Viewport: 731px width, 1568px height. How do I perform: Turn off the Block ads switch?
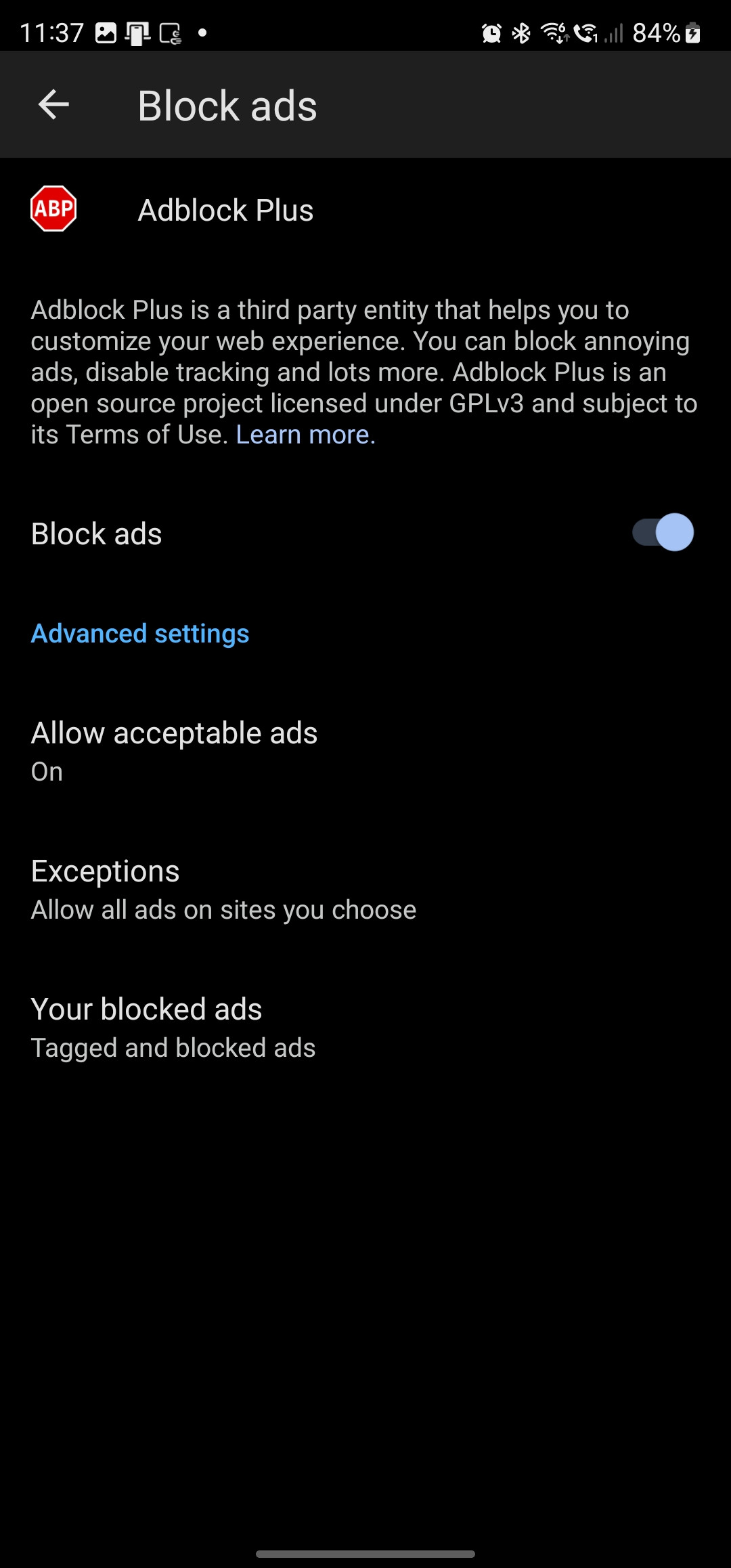[x=663, y=533]
